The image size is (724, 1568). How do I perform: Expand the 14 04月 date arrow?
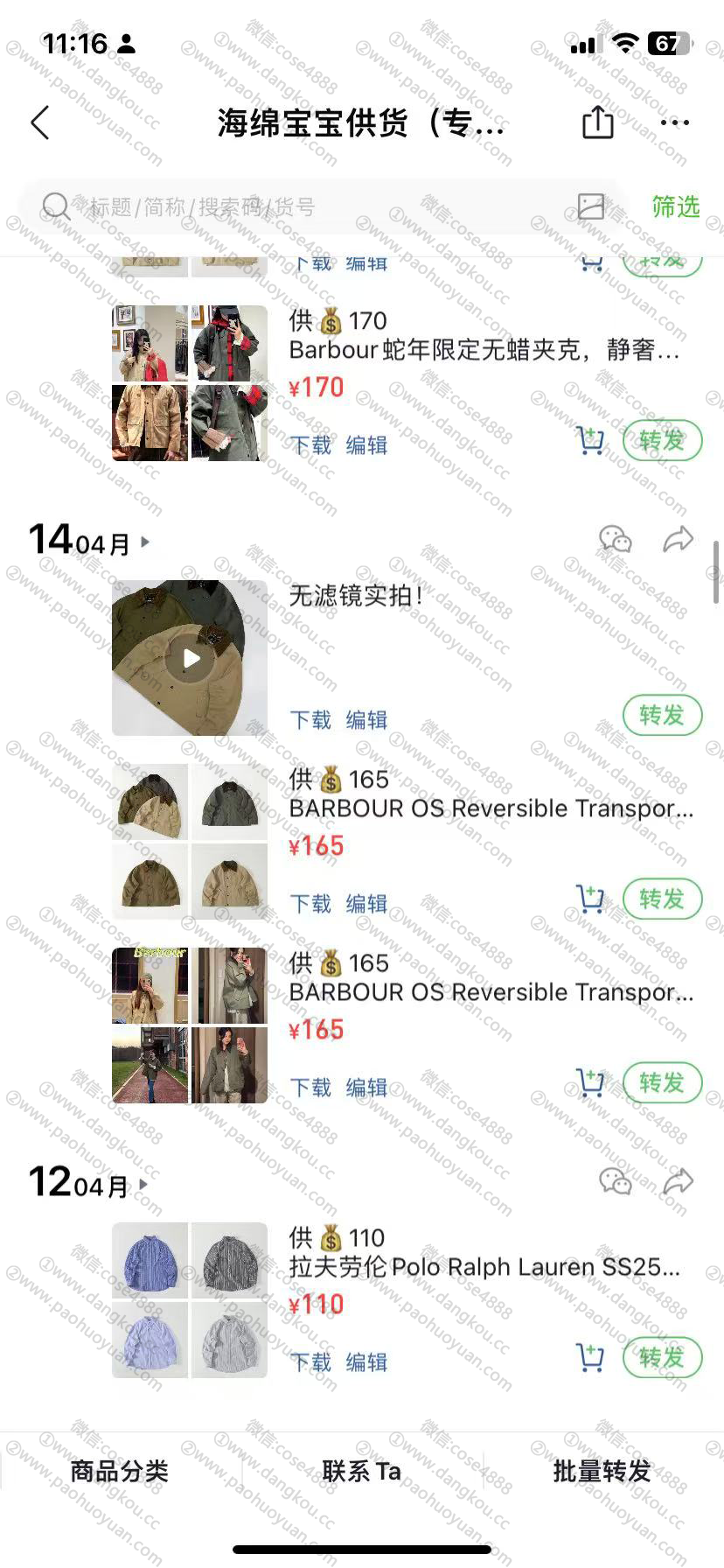(145, 542)
